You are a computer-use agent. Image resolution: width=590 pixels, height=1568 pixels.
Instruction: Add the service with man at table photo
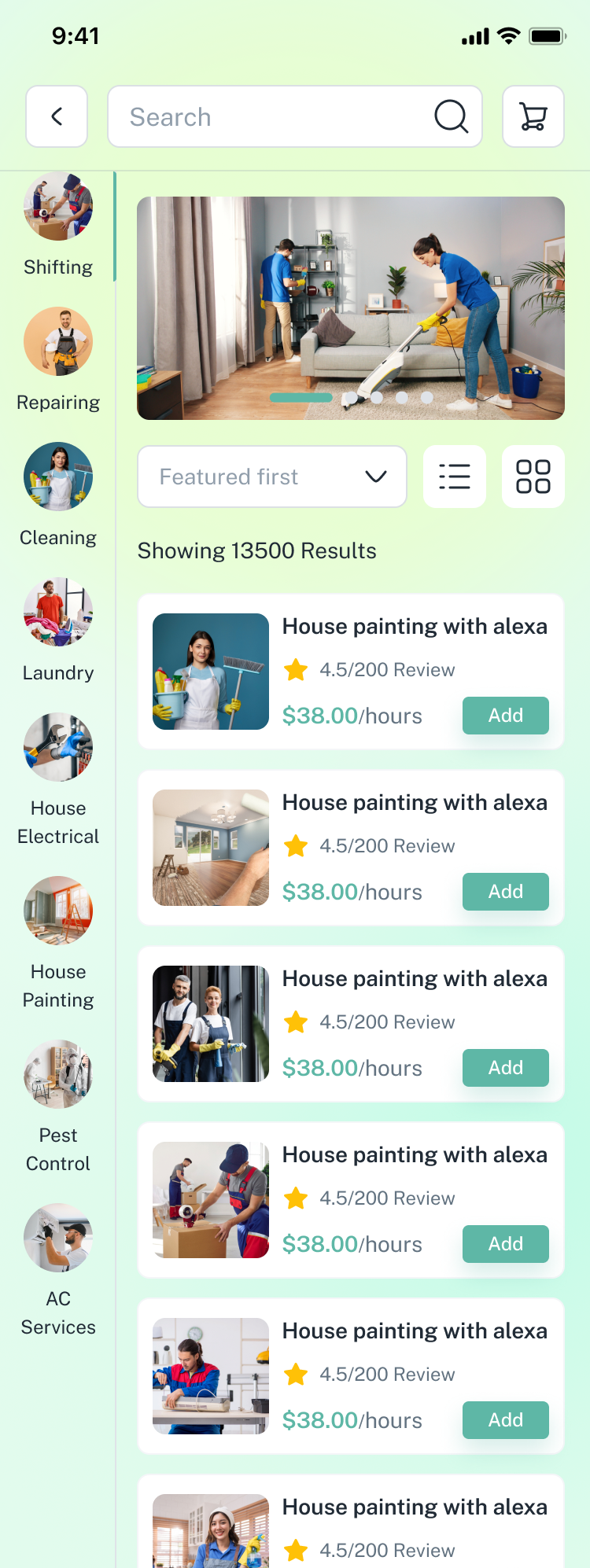[505, 1420]
